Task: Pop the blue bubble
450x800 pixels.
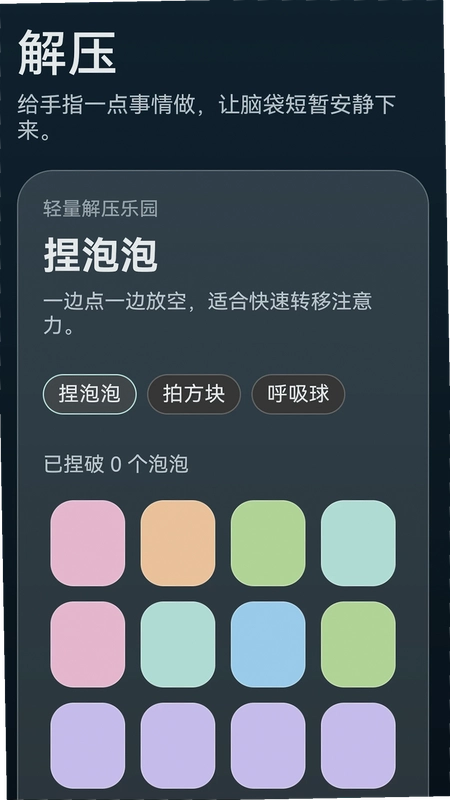Action: click(x=268, y=644)
